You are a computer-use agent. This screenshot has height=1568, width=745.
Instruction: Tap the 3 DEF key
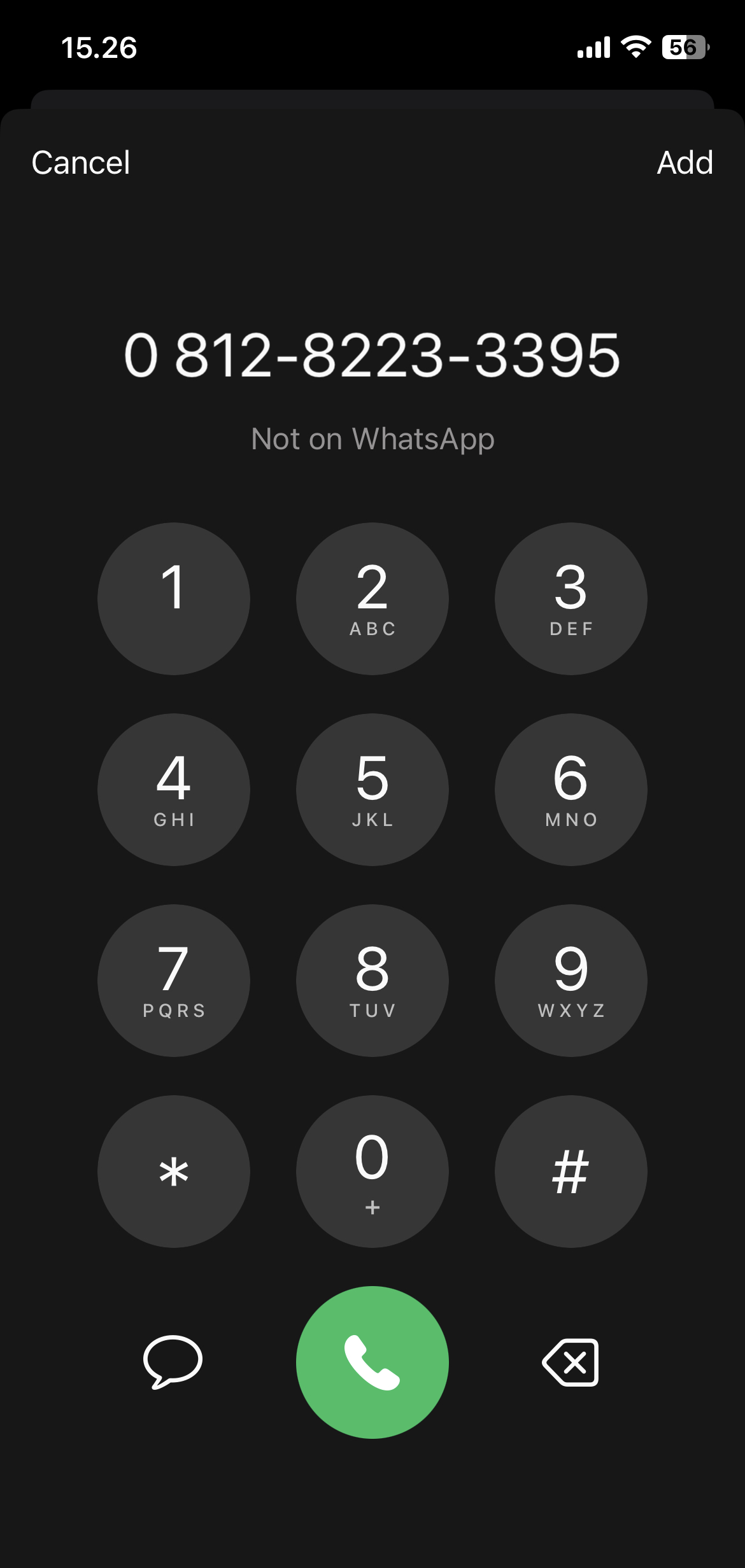tap(571, 598)
